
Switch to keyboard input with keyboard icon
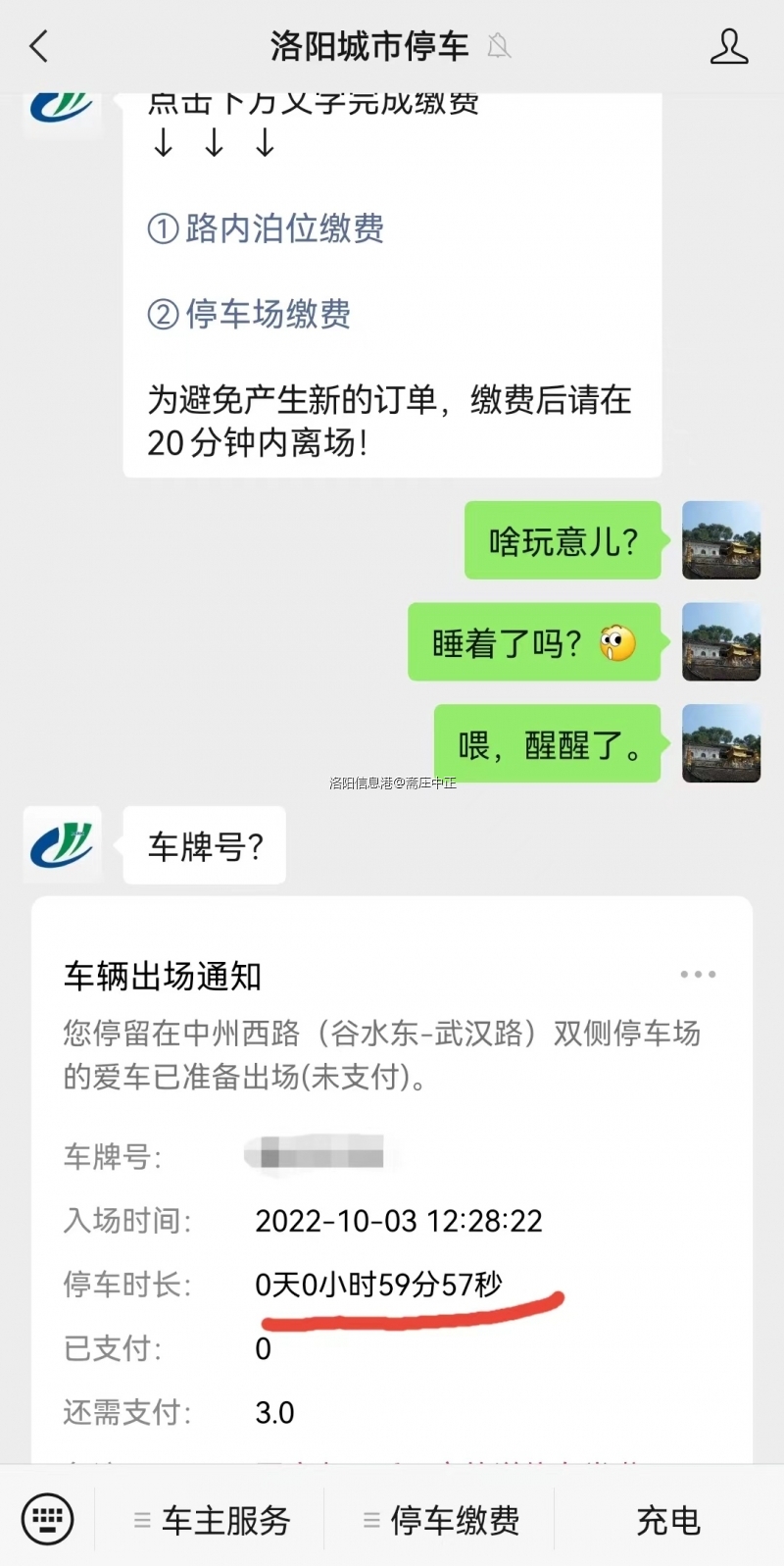coord(46,1518)
